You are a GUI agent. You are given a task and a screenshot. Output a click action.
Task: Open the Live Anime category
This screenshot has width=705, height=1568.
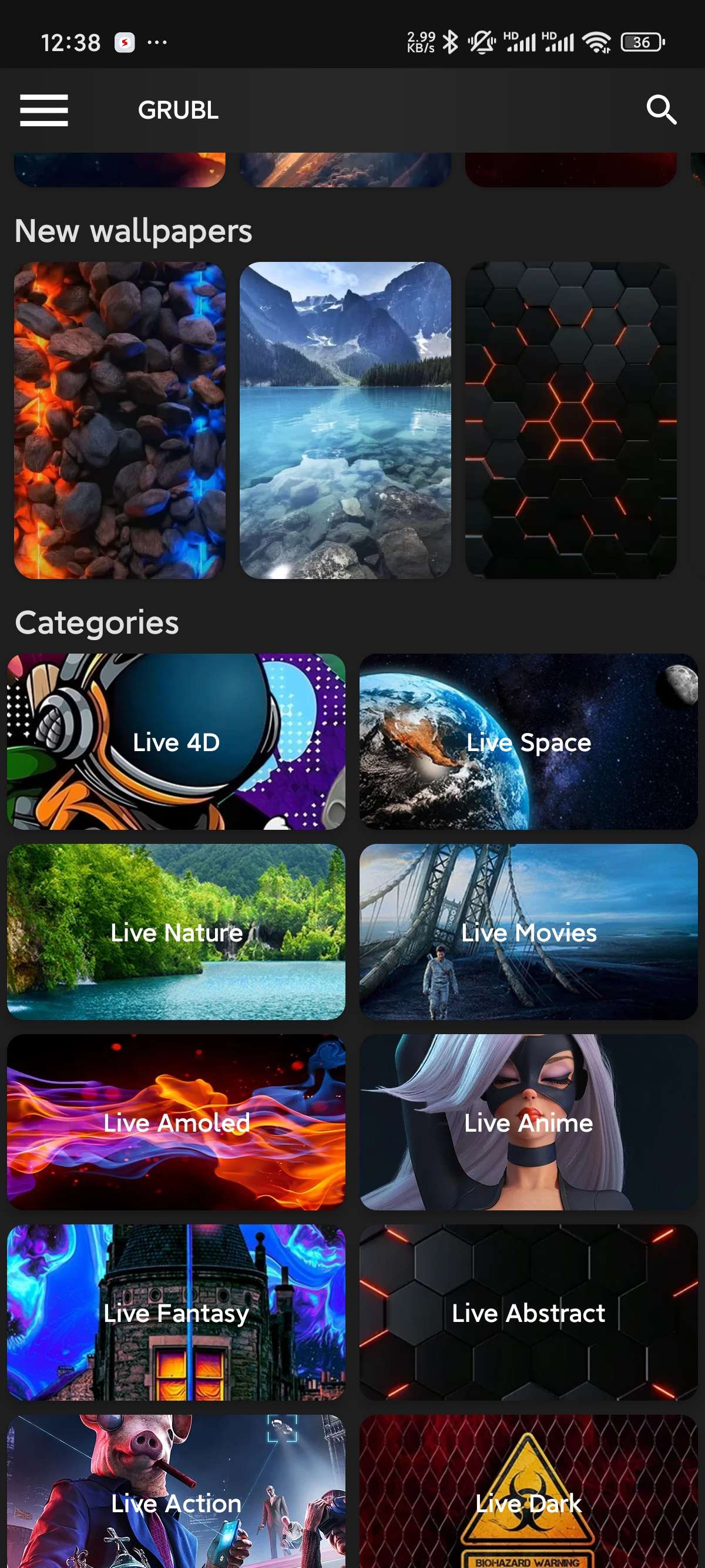coord(528,1122)
